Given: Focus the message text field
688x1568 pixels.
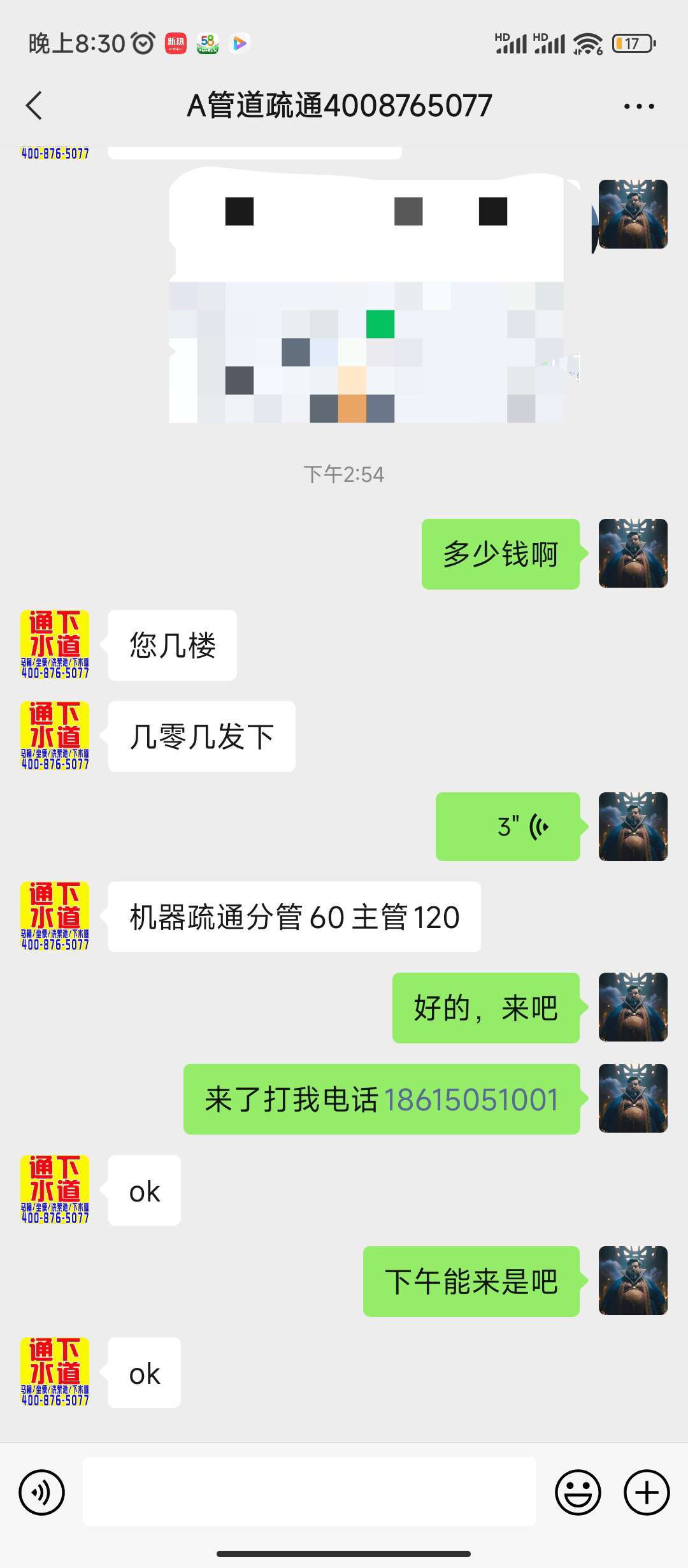Looking at the screenshot, I should (309, 1492).
